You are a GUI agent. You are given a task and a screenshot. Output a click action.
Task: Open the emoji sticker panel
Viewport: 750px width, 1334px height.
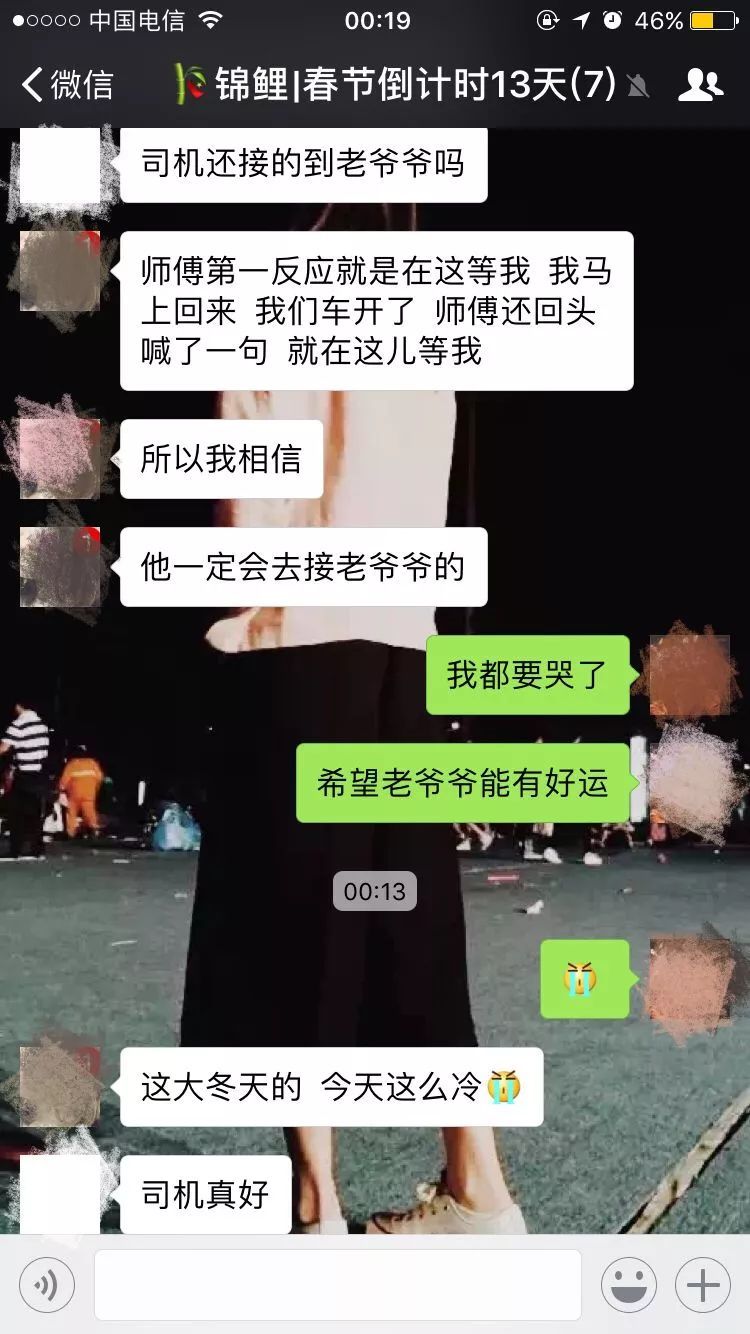(x=629, y=1285)
